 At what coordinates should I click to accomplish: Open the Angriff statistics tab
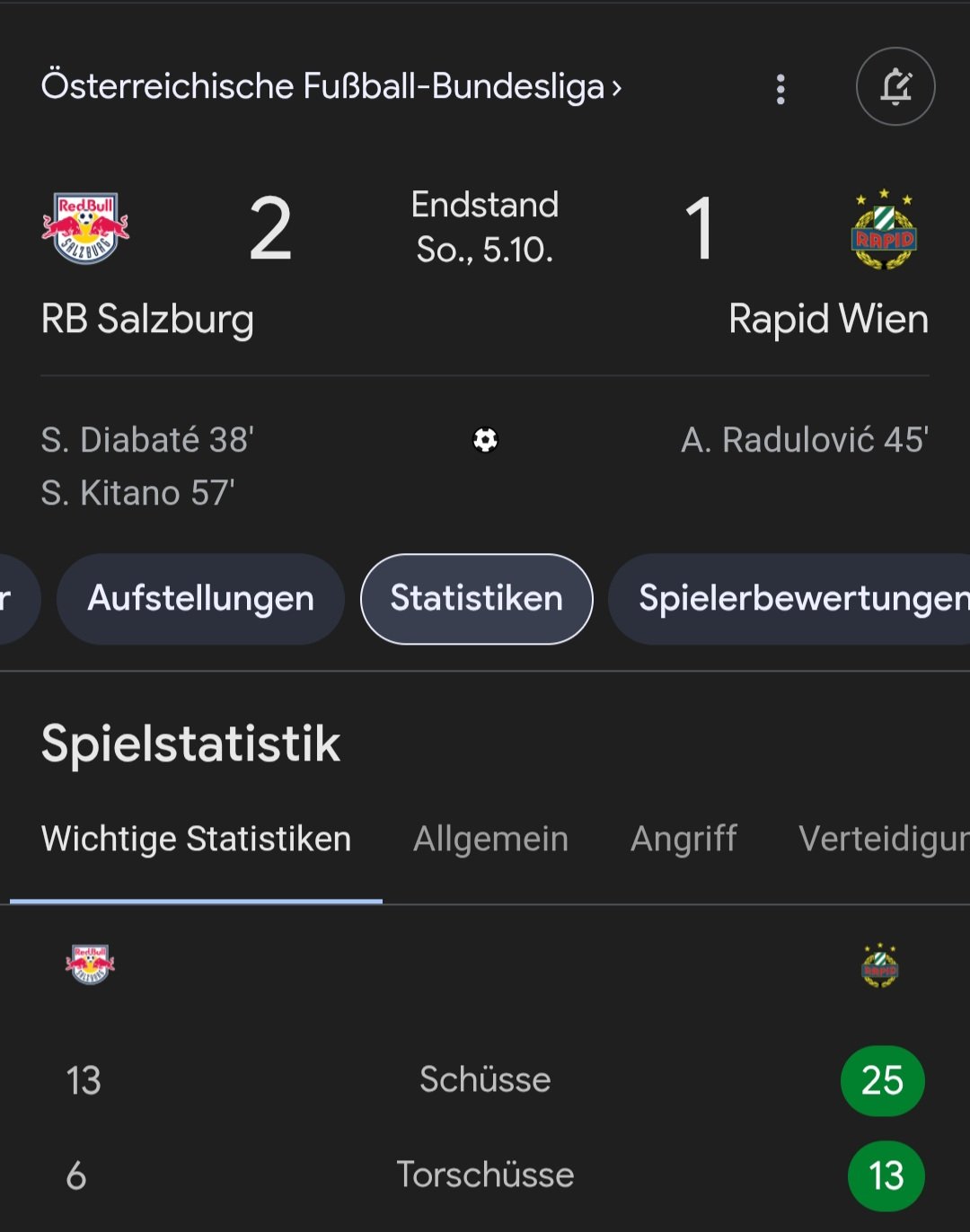683,840
